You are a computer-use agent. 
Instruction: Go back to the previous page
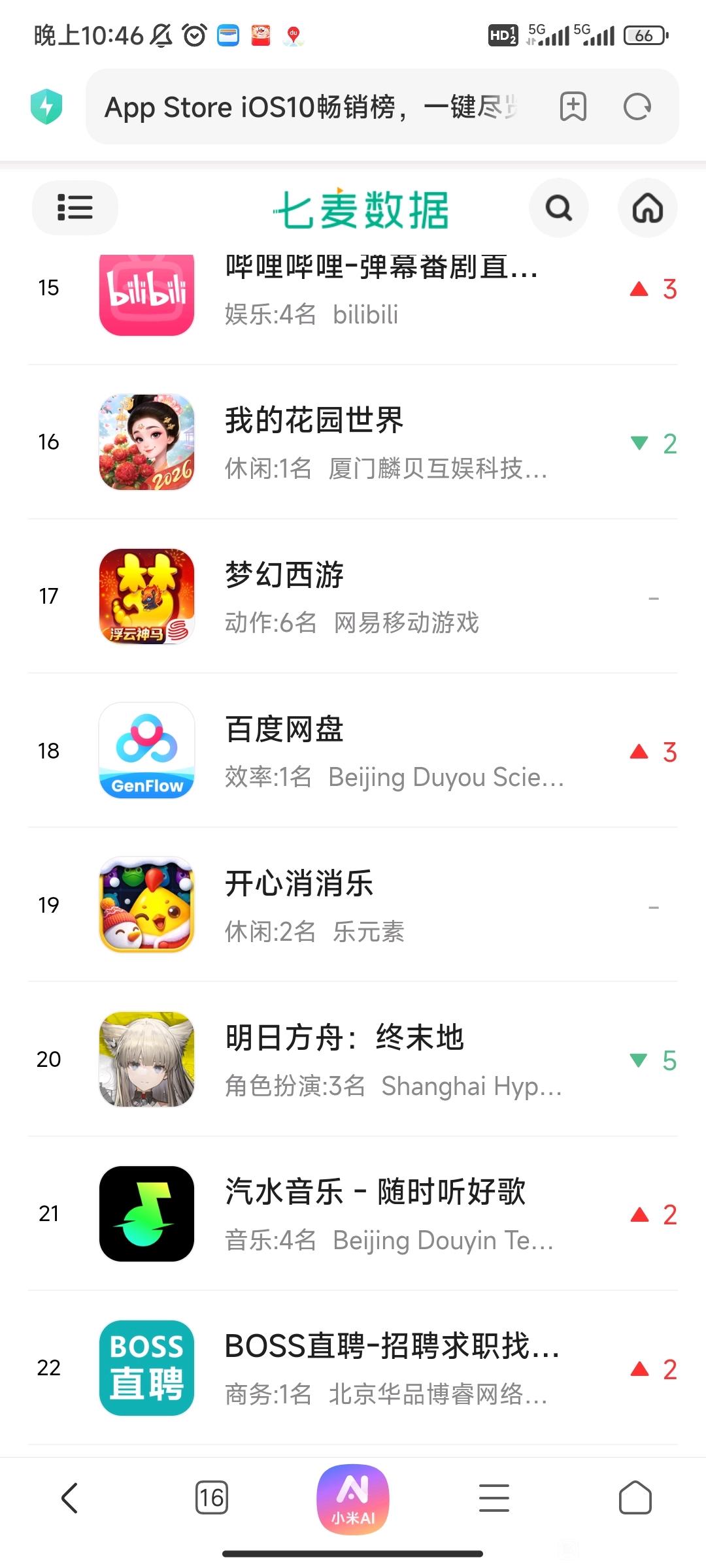point(70,1497)
